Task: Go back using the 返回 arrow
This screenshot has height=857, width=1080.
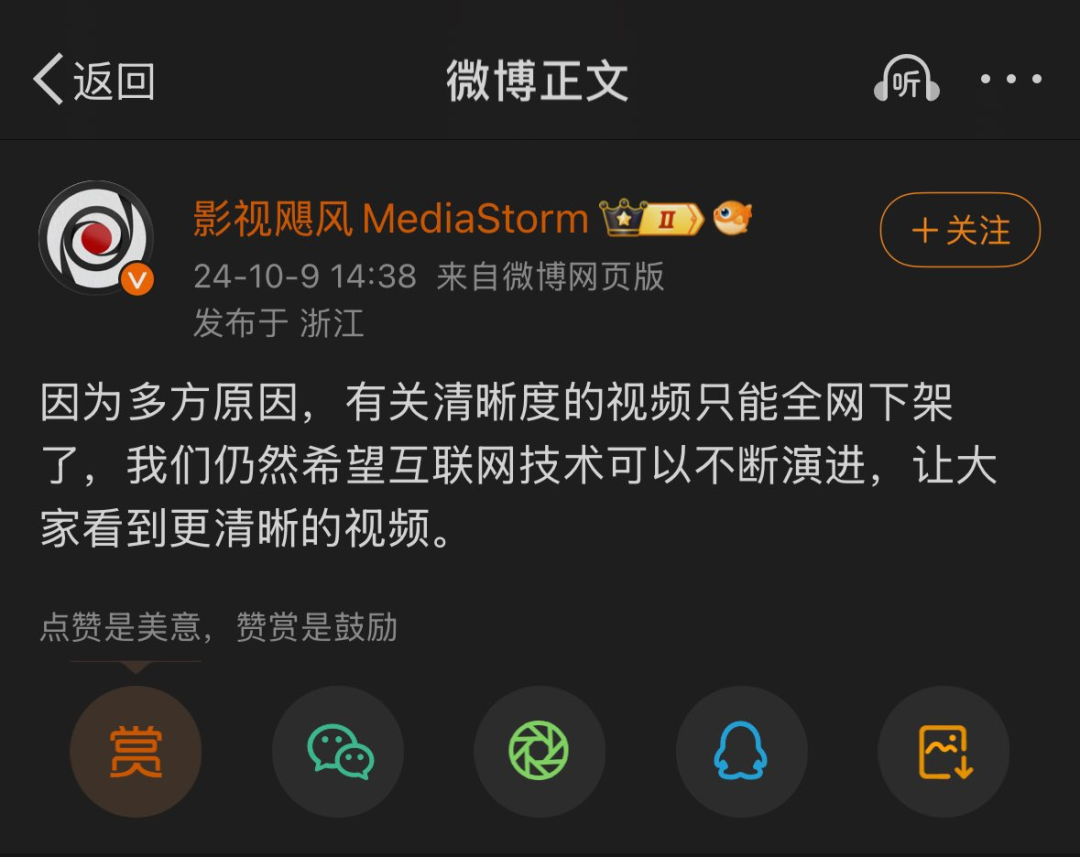Action: click(x=93, y=81)
